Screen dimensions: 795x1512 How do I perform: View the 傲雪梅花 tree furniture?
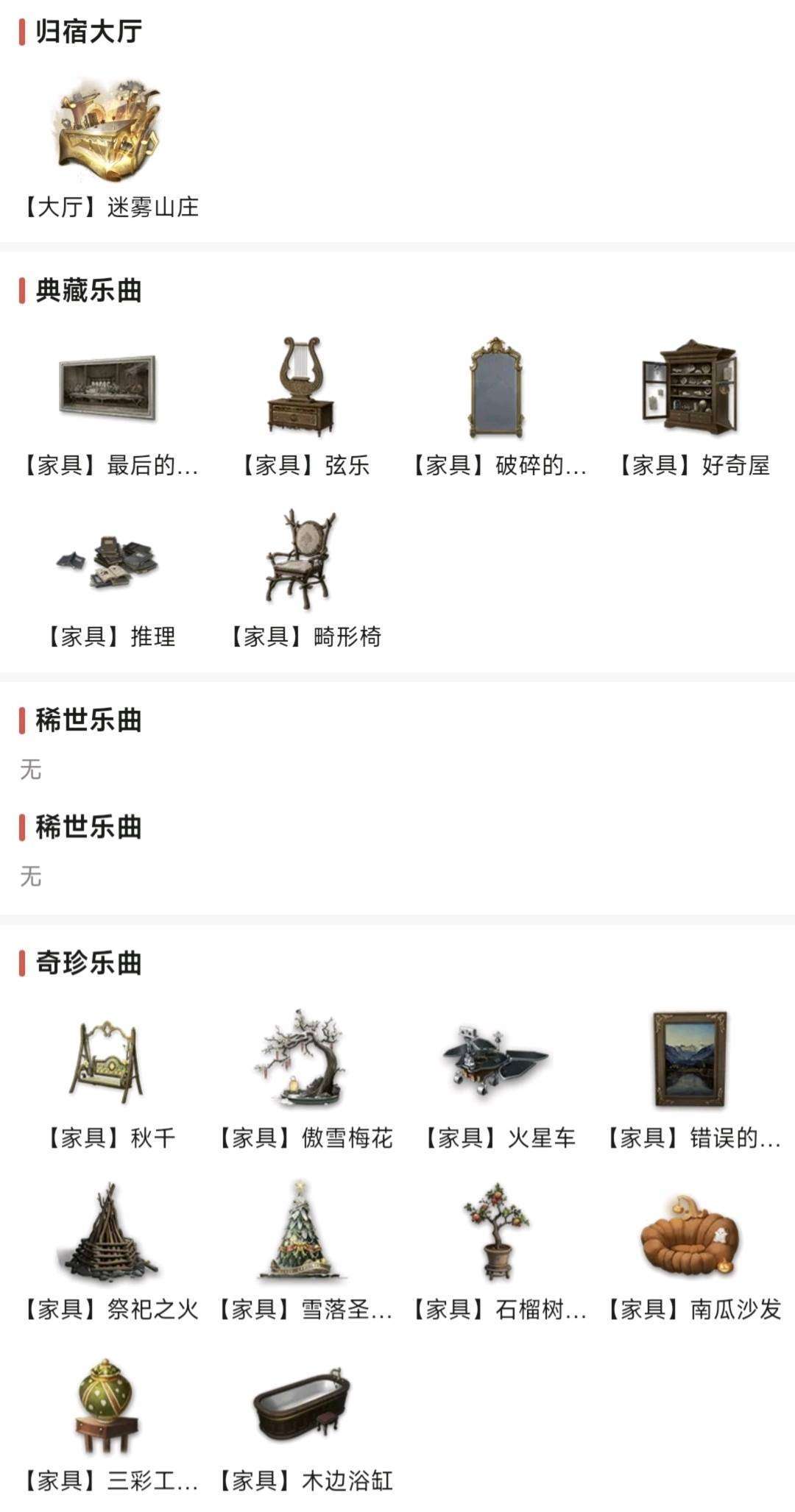(303, 1060)
